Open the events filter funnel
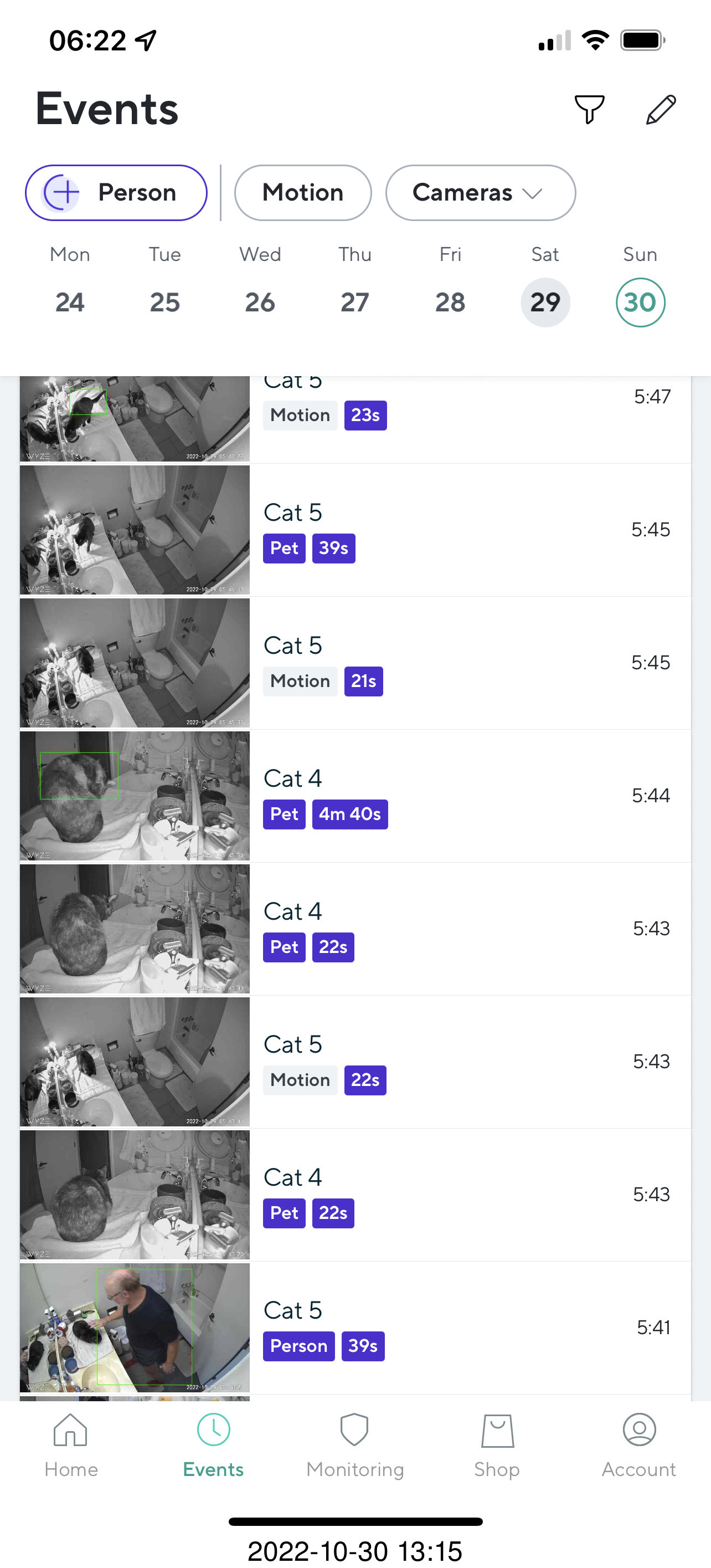Image resolution: width=711 pixels, height=1568 pixels. pos(589,110)
